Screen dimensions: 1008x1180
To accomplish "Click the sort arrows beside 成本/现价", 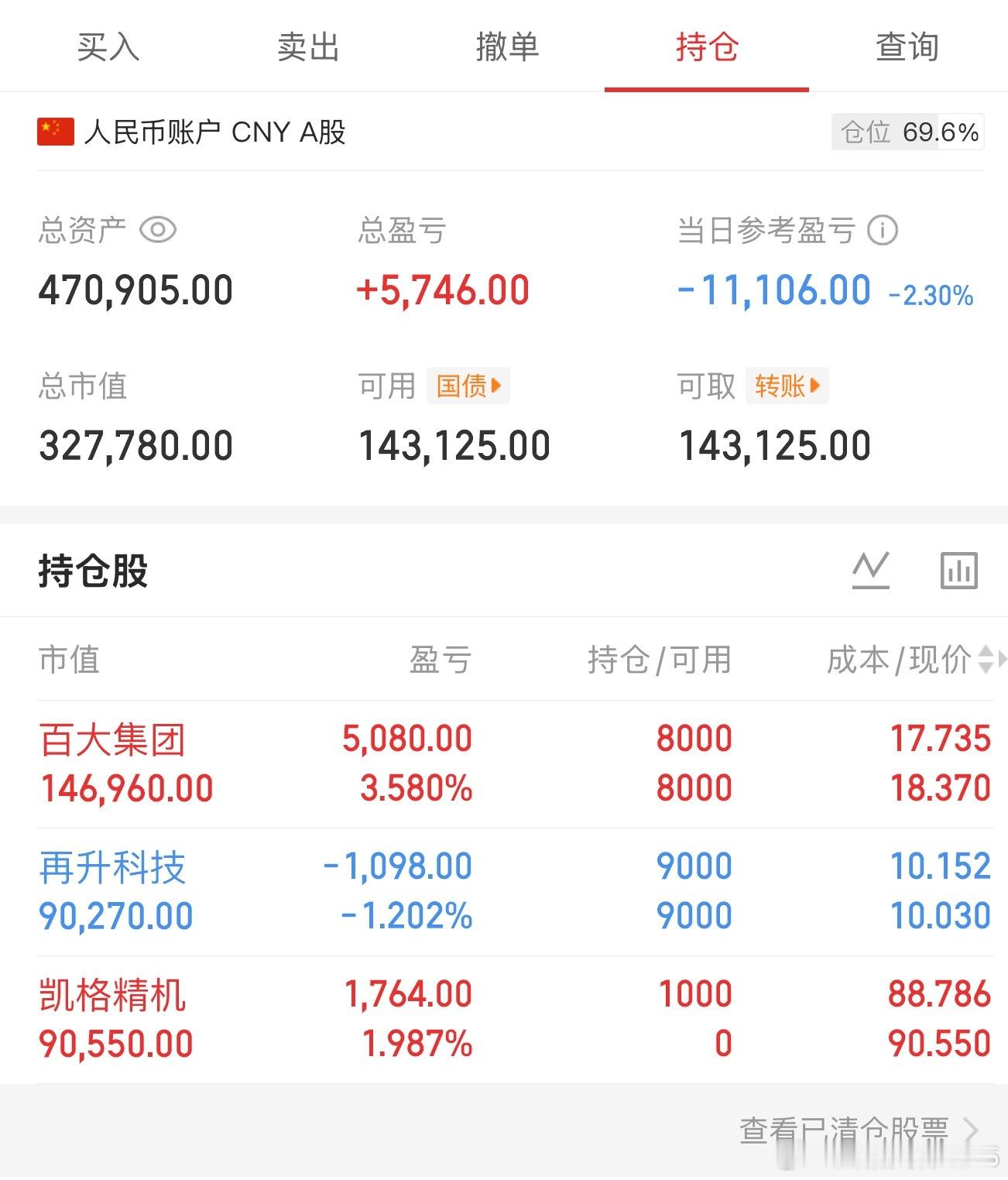I will coord(987,660).
